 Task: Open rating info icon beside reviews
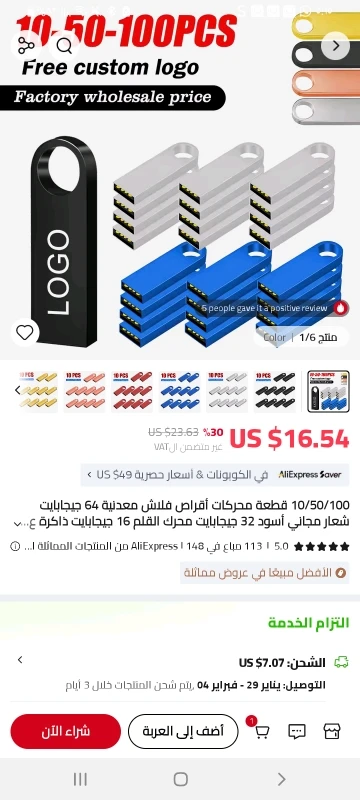pyautogui.click(x=15, y=546)
